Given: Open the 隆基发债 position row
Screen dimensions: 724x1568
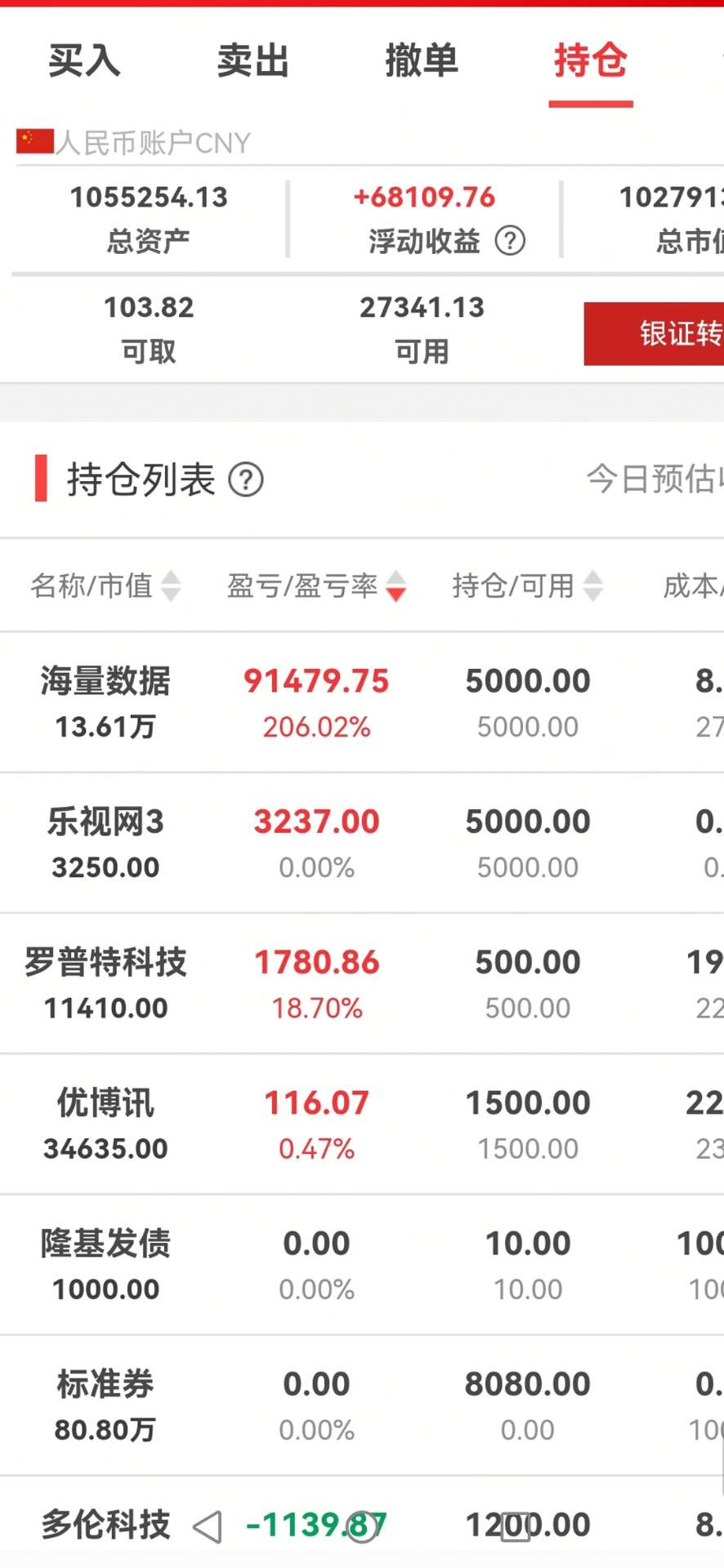Looking at the screenshot, I should (x=362, y=1265).
